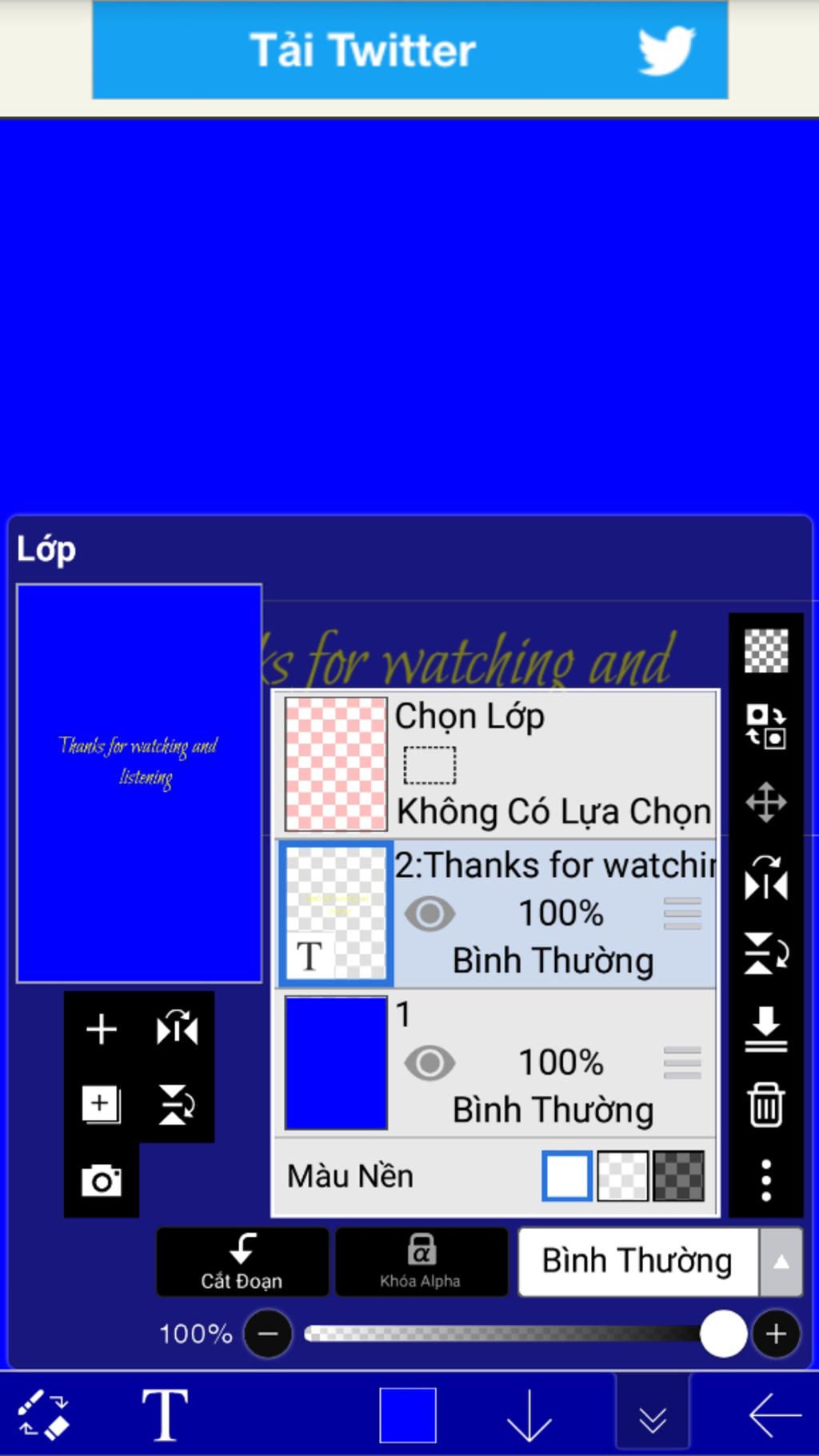
Task: Set Màu Nền to the dark checkerboard
Action: [678, 1176]
